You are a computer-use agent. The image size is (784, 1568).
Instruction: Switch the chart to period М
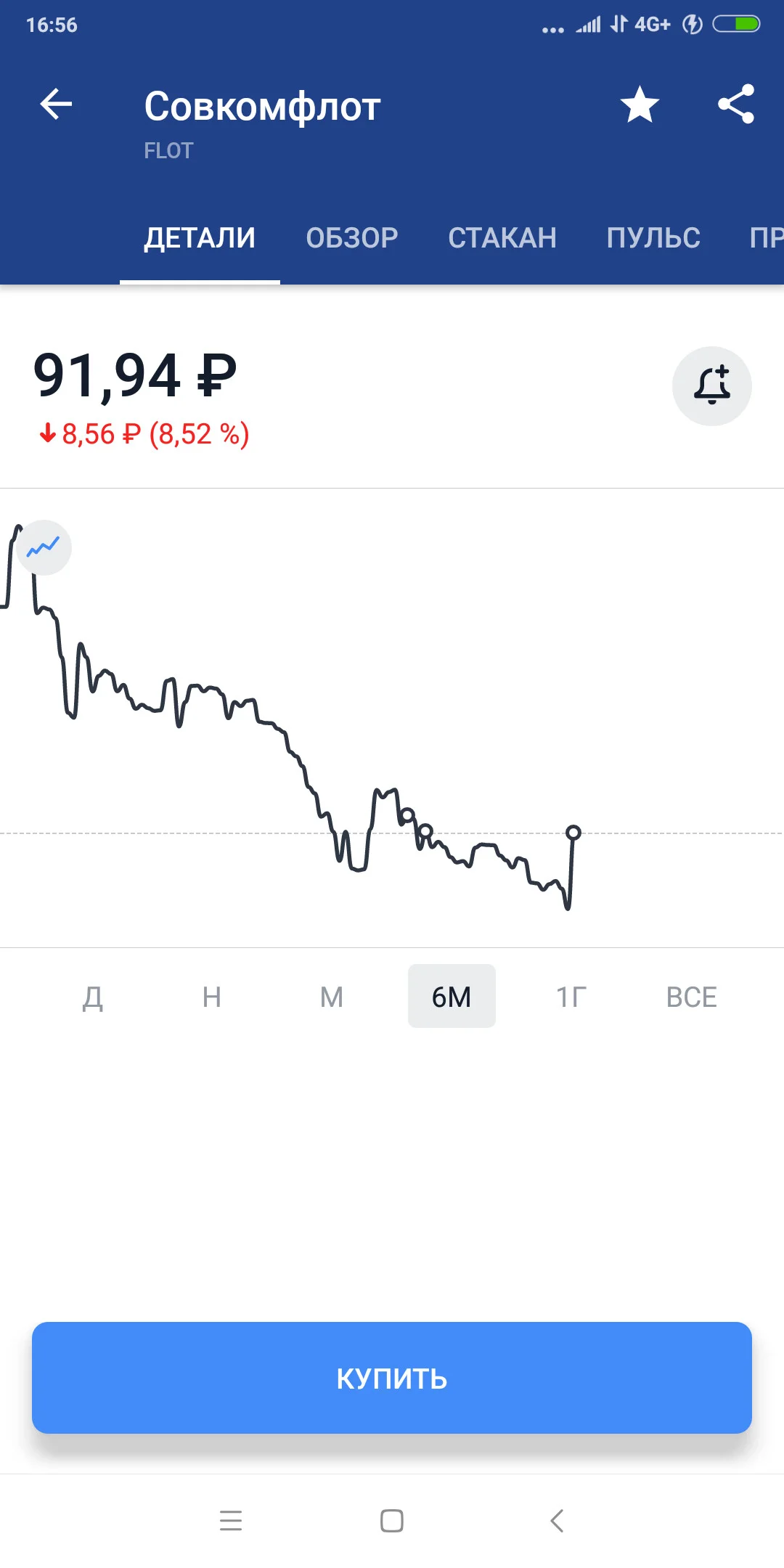point(332,997)
